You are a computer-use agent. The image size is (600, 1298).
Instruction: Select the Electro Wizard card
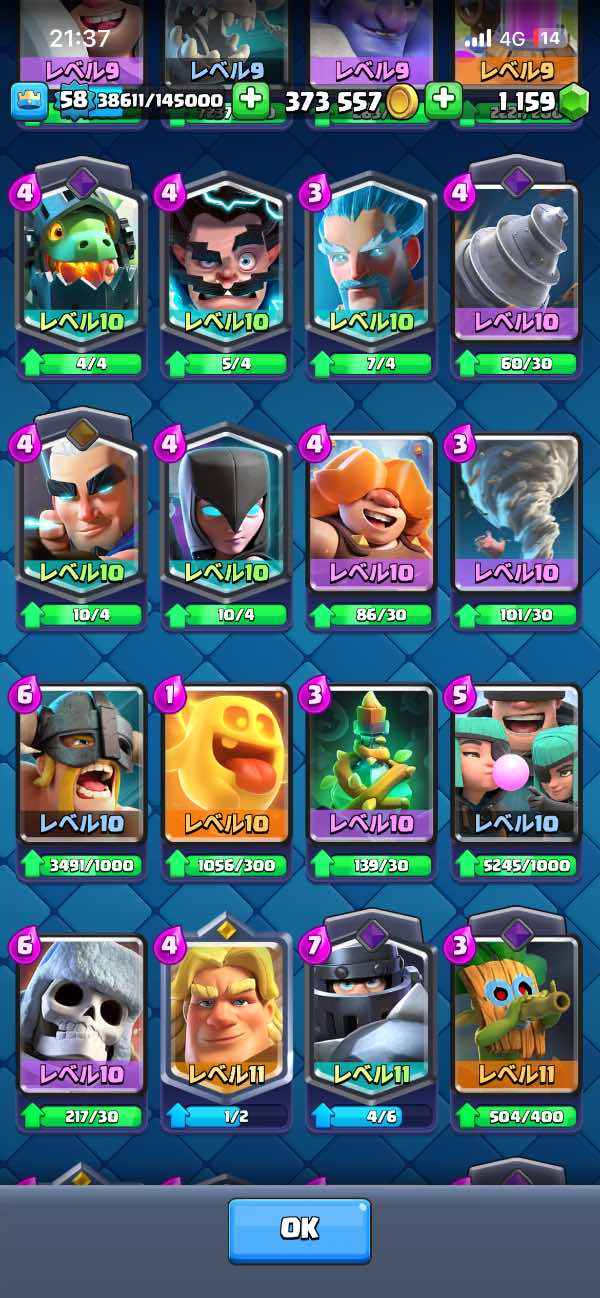pos(227,270)
